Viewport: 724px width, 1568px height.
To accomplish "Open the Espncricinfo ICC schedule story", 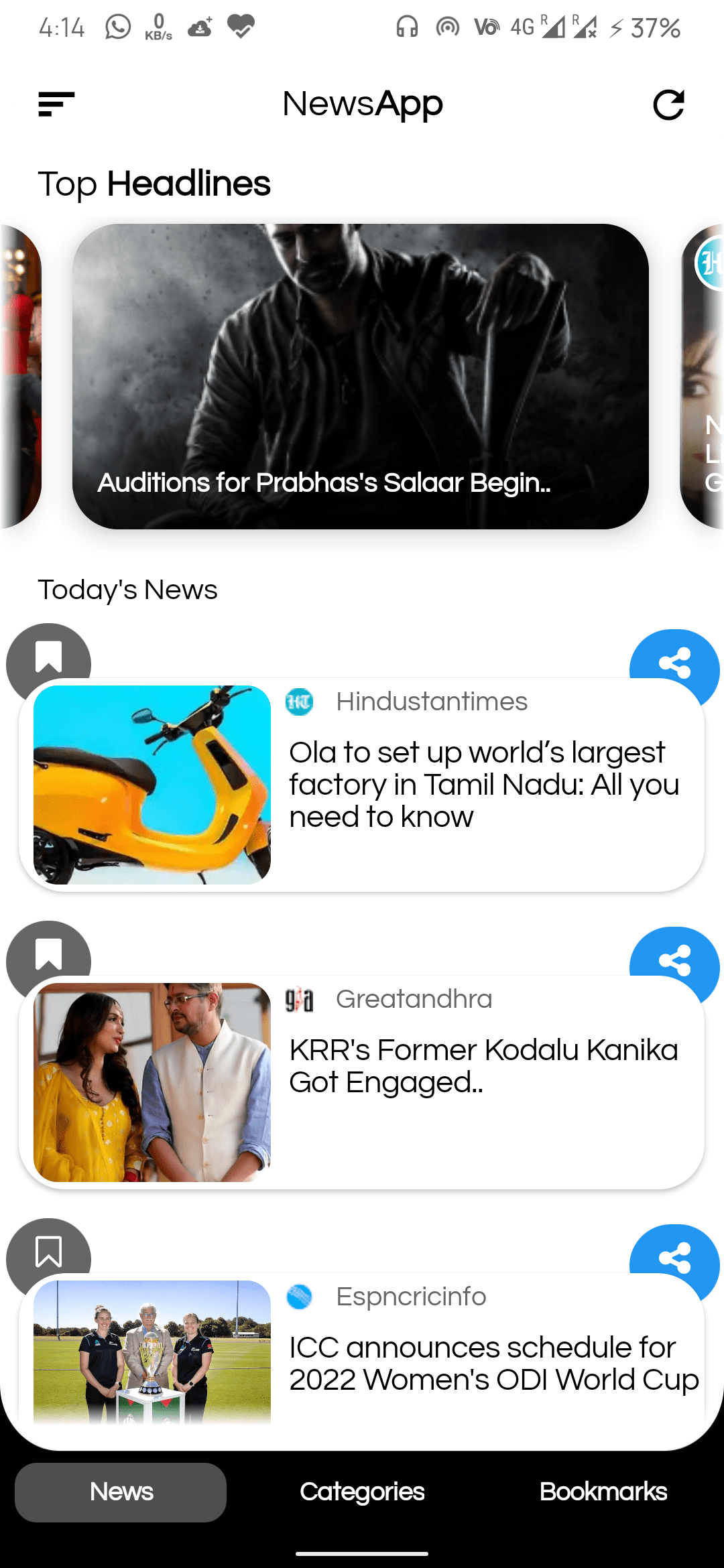I will click(493, 1363).
